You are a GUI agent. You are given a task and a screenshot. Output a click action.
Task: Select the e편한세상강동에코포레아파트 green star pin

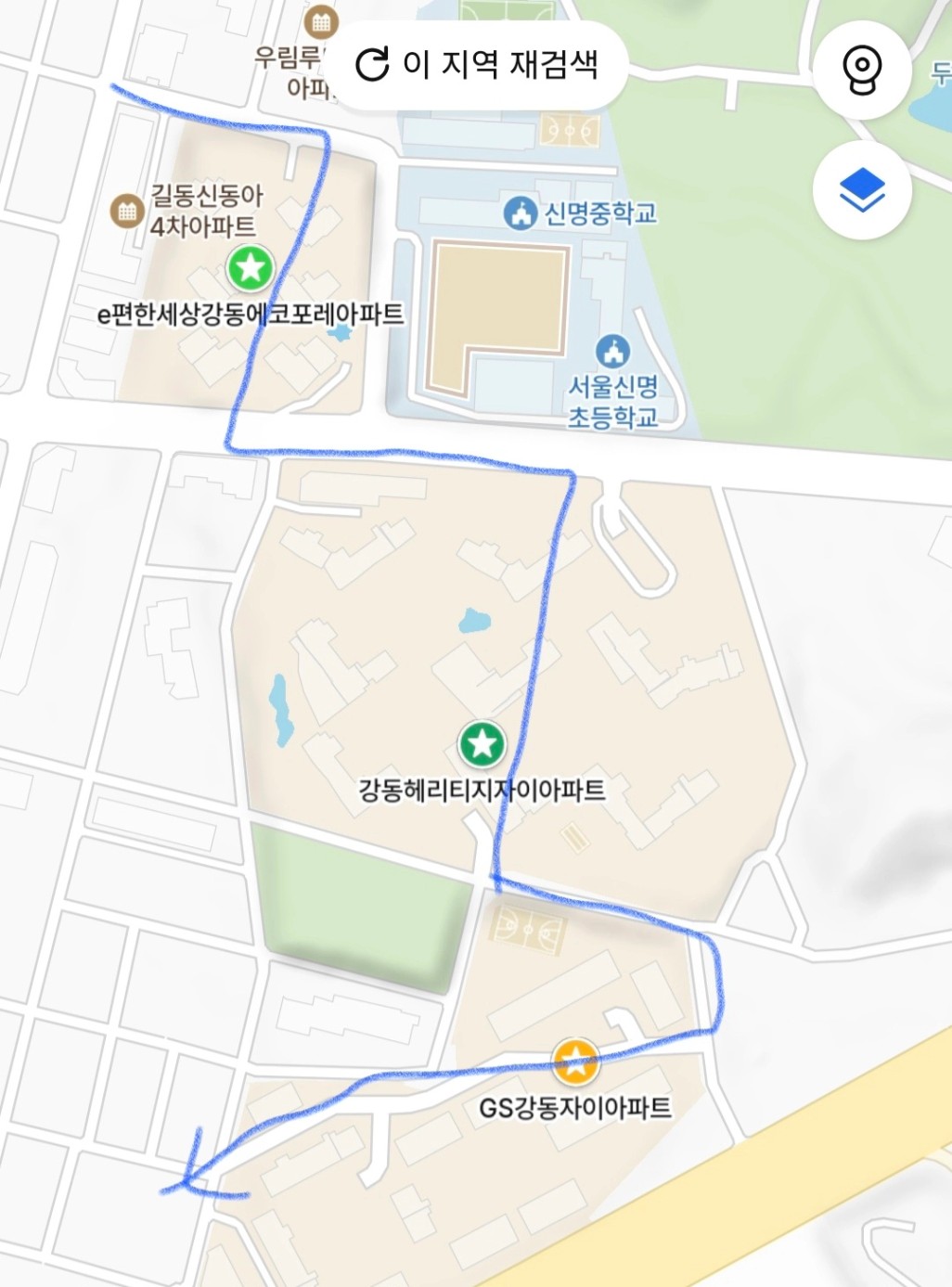(x=251, y=269)
